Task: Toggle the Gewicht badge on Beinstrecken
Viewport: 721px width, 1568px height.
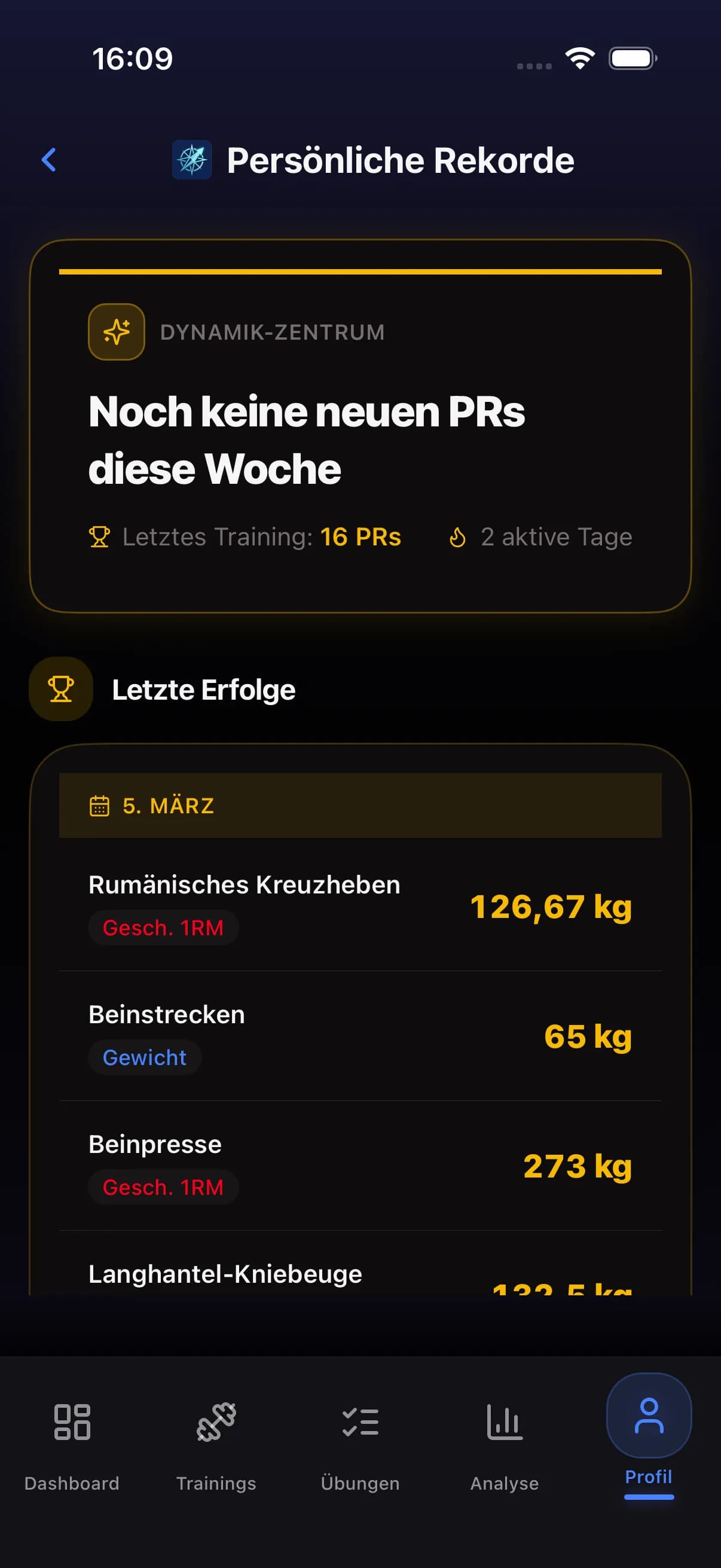Action: click(x=144, y=1057)
